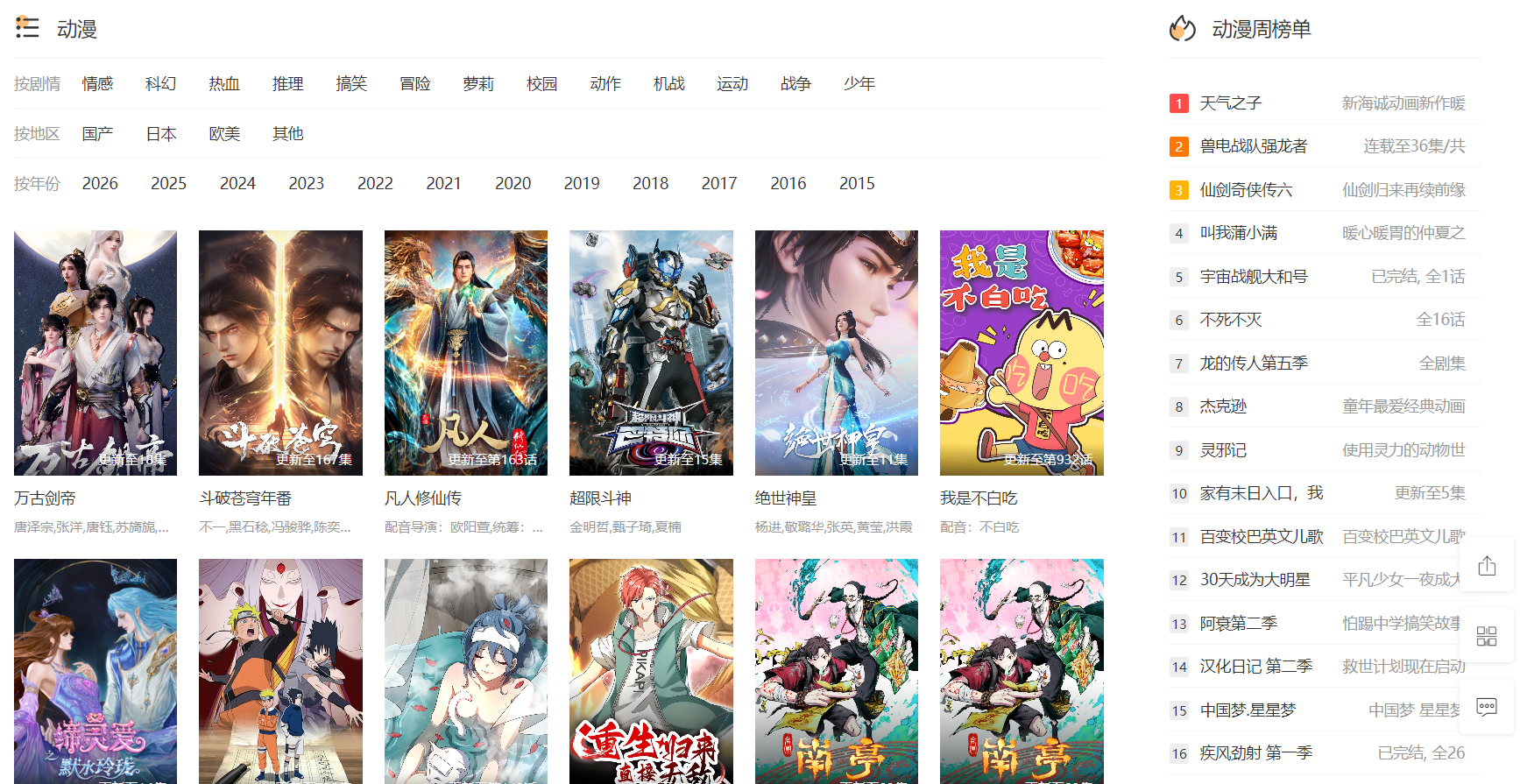Image resolution: width=1520 pixels, height=784 pixels.
Task: Open the floating comment bubble icon
Action: 1487,707
